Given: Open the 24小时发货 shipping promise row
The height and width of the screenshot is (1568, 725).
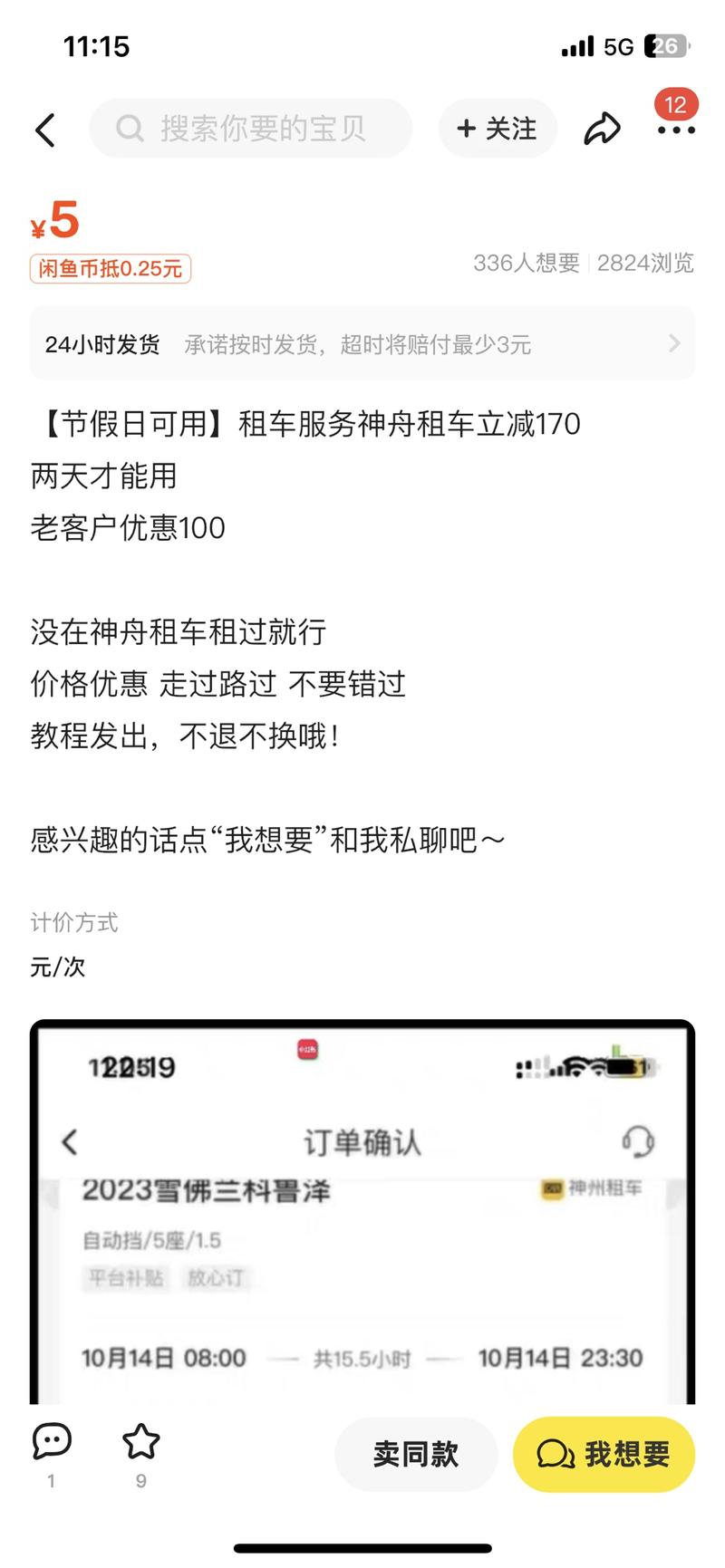Looking at the screenshot, I should [x=362, y=344].
